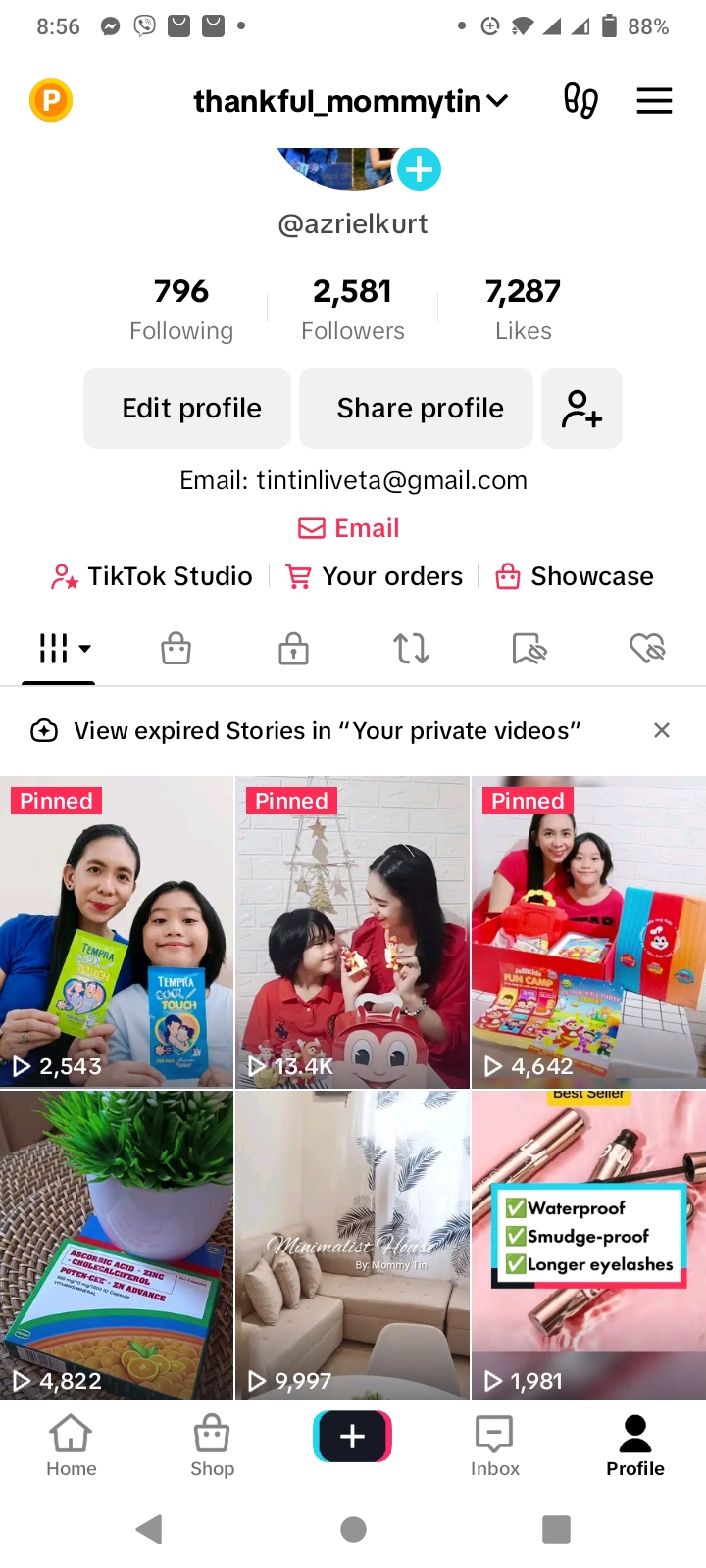Open TikTok Studio

[153, 576]
